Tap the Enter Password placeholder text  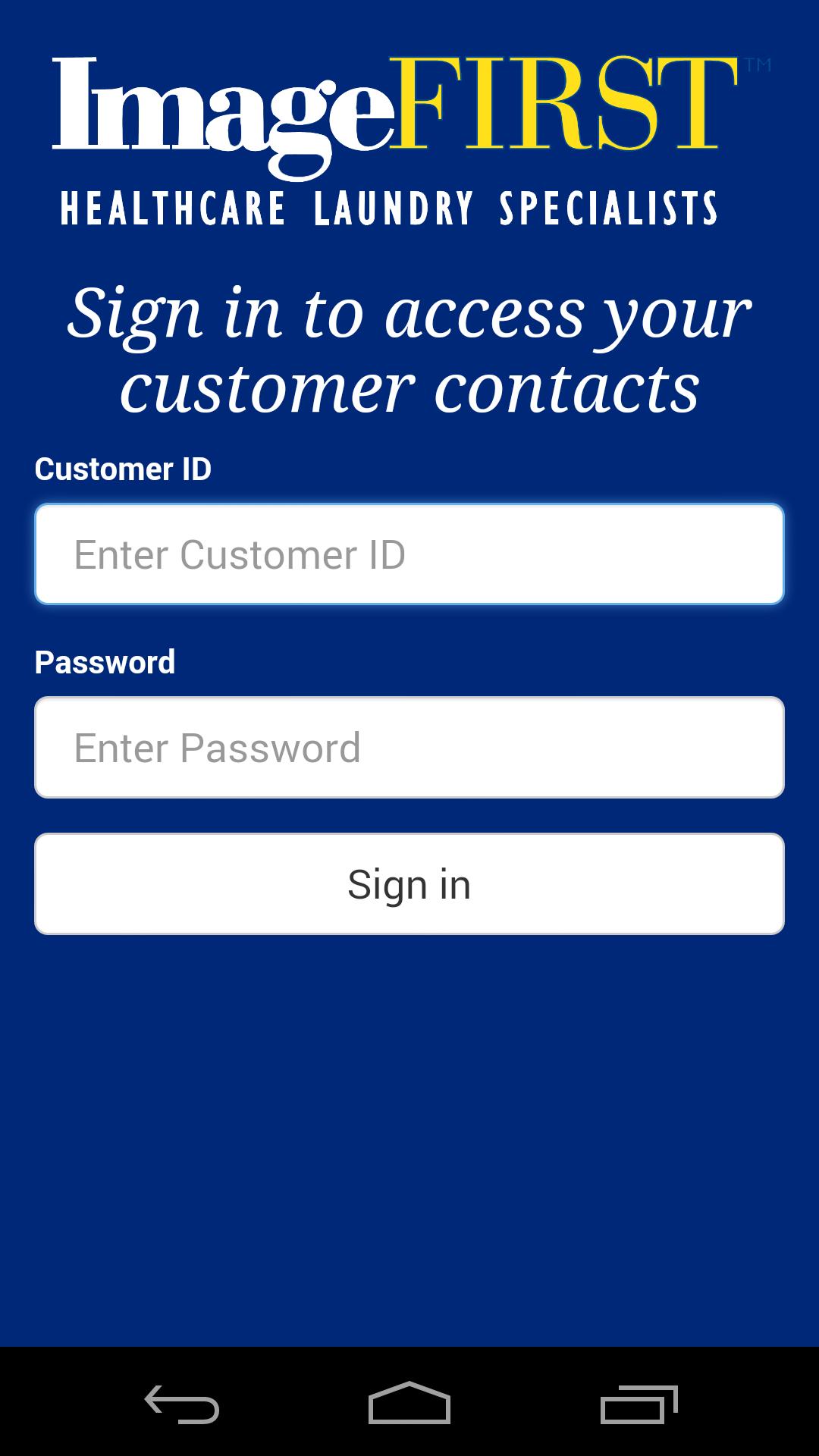tap(216, 748)
